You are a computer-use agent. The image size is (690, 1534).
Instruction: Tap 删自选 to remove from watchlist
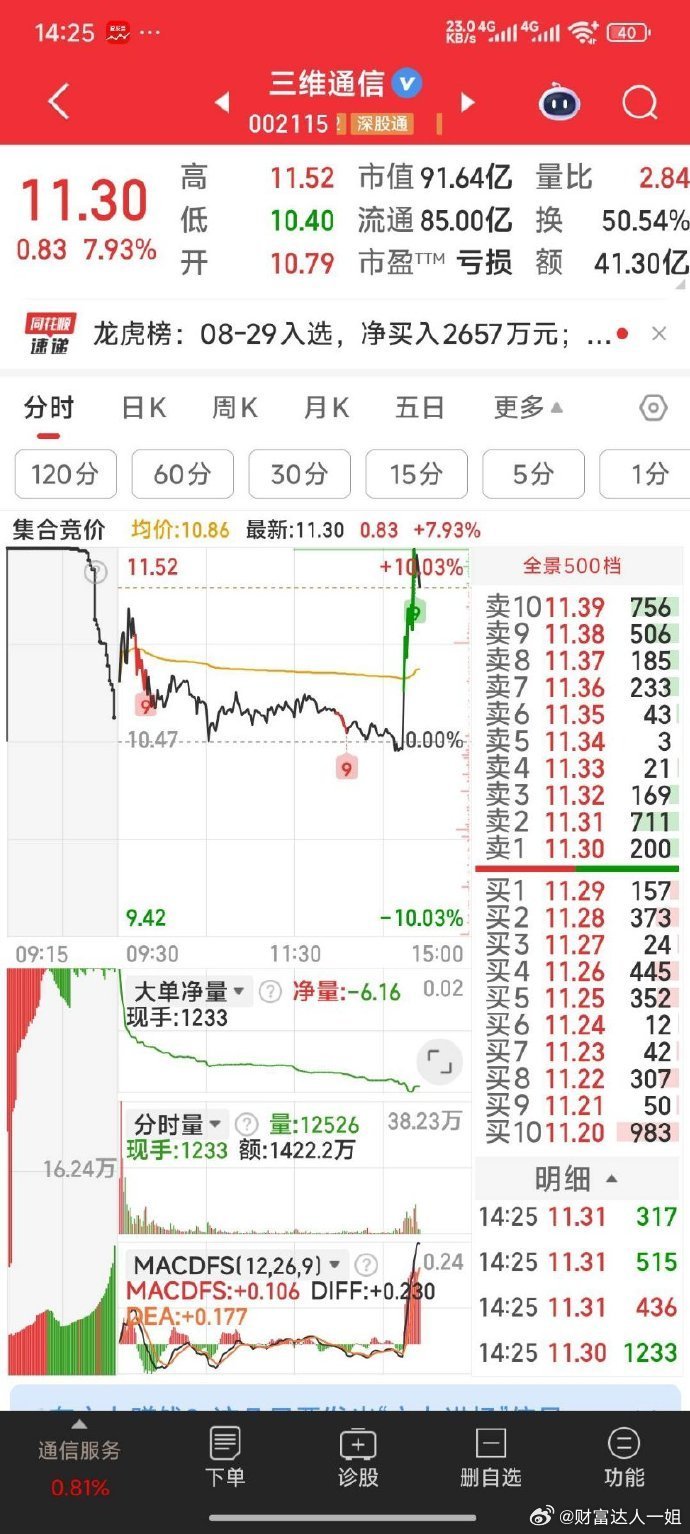point(490,1459)
